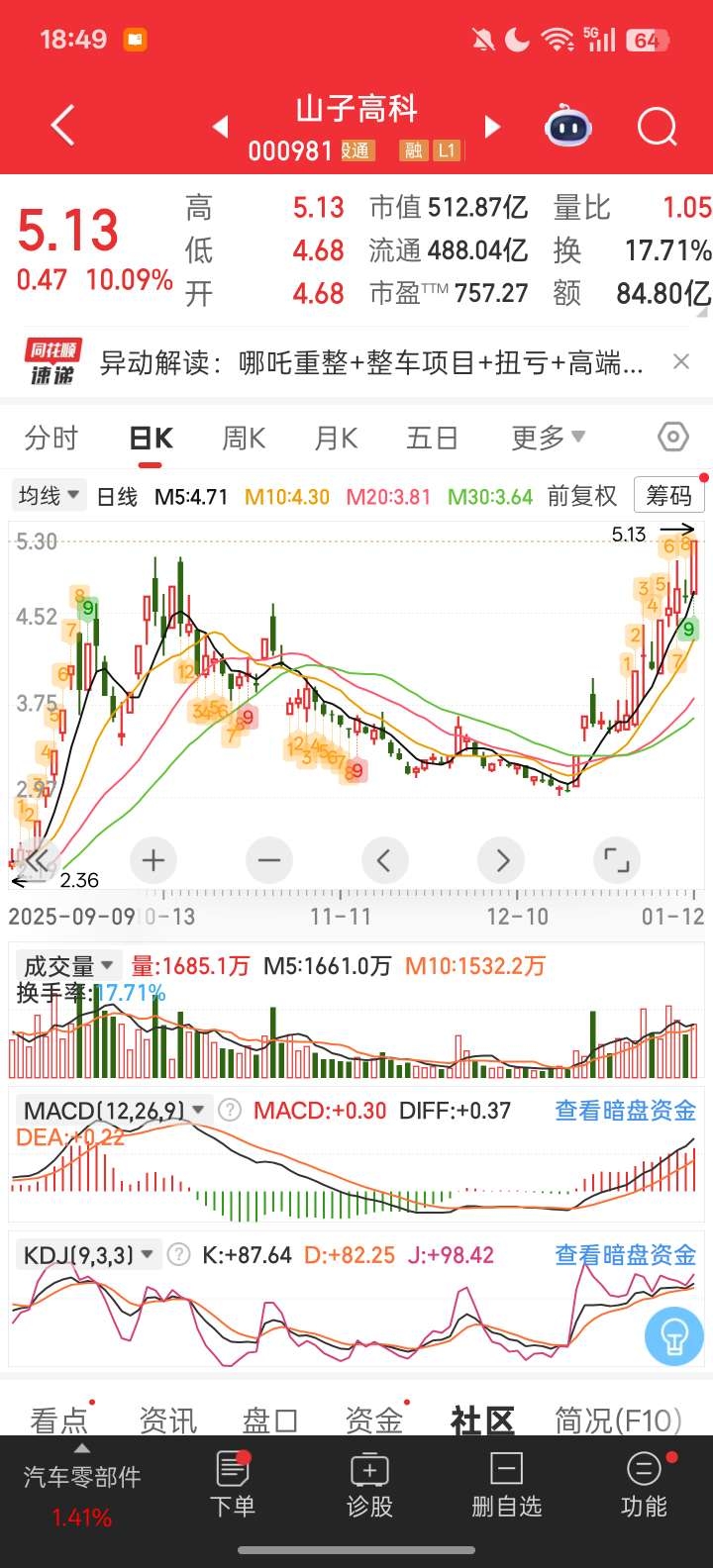This screenshot has height=1568, width=713.
Task: Zoom out the K-line chart
Action: pos(269,860)
